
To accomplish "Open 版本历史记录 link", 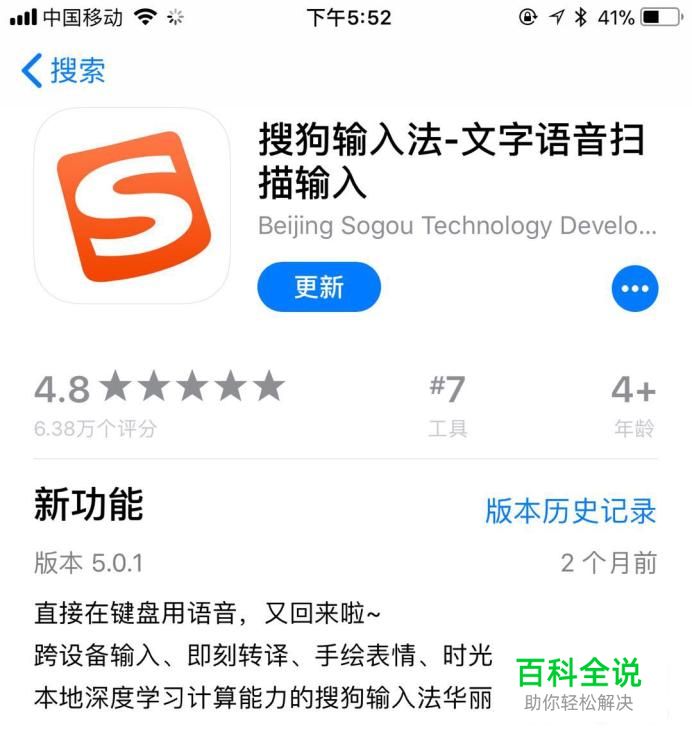I will (570, 510).
